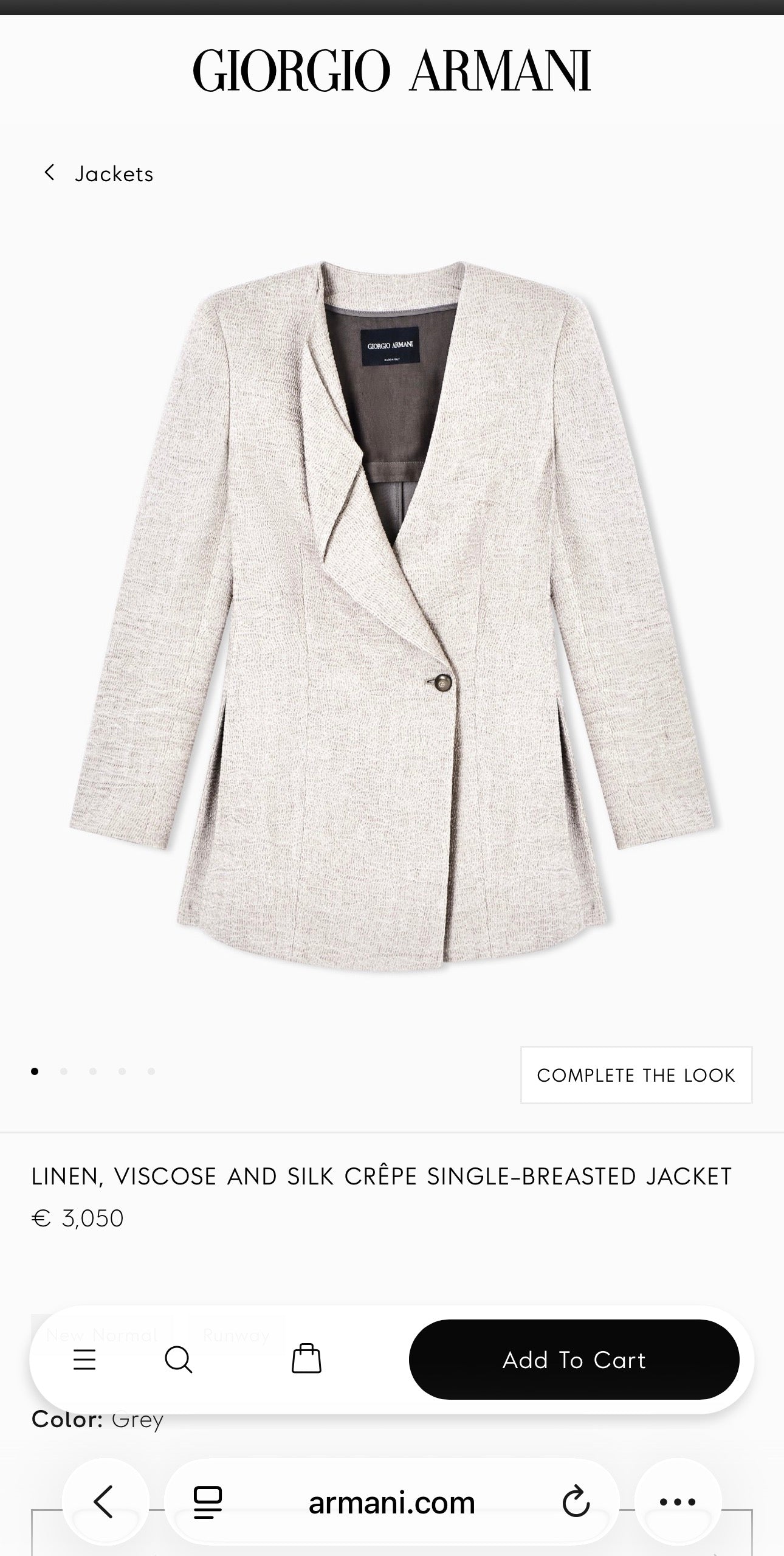Add the jacket to cart
784x1556 pixels.
[574, 1360]
